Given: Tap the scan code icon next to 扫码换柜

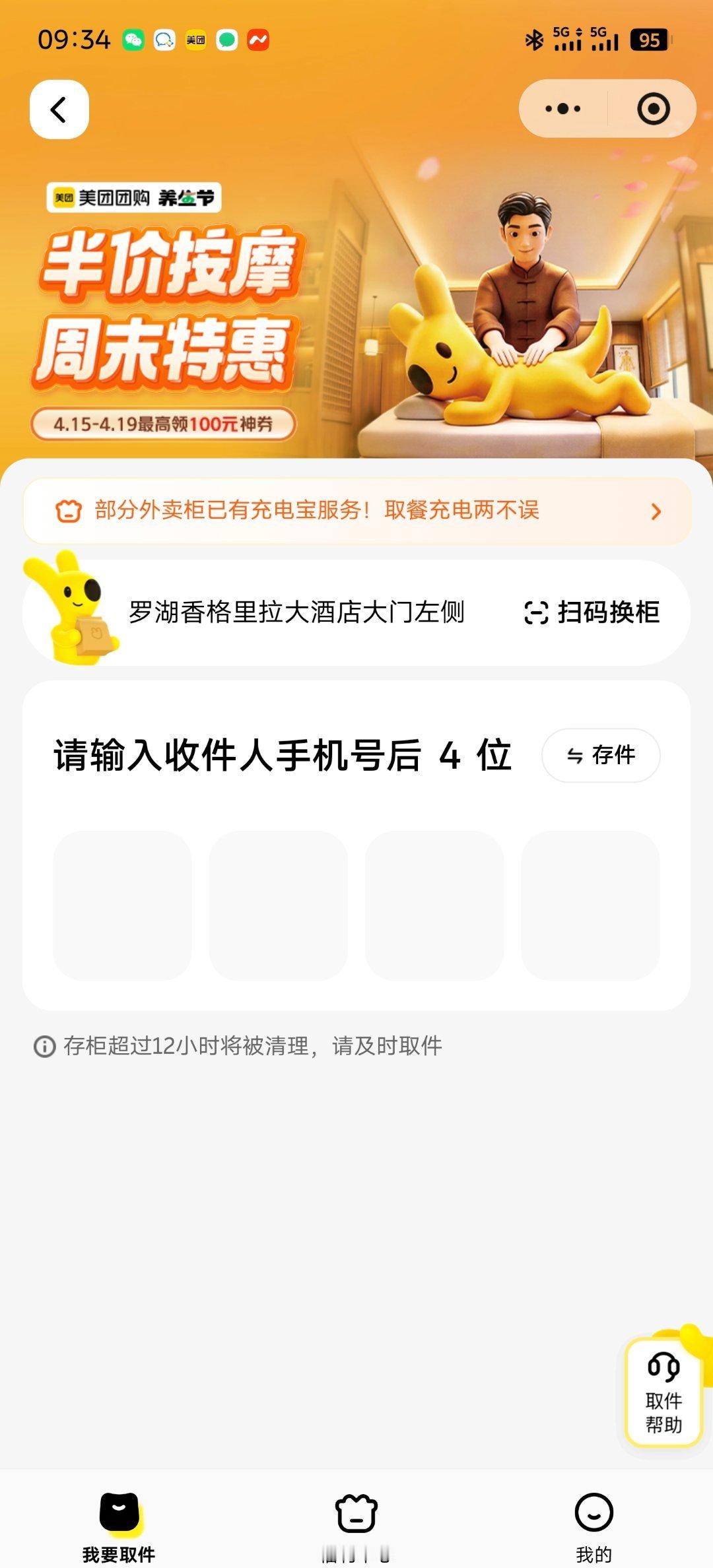Looking at the screenshot, I should [x=536, y=612].
